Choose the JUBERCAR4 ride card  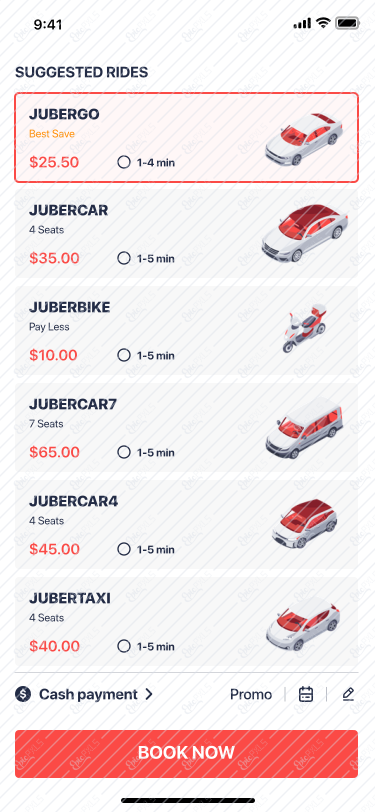pyautogui.click(x=186, y=525)
